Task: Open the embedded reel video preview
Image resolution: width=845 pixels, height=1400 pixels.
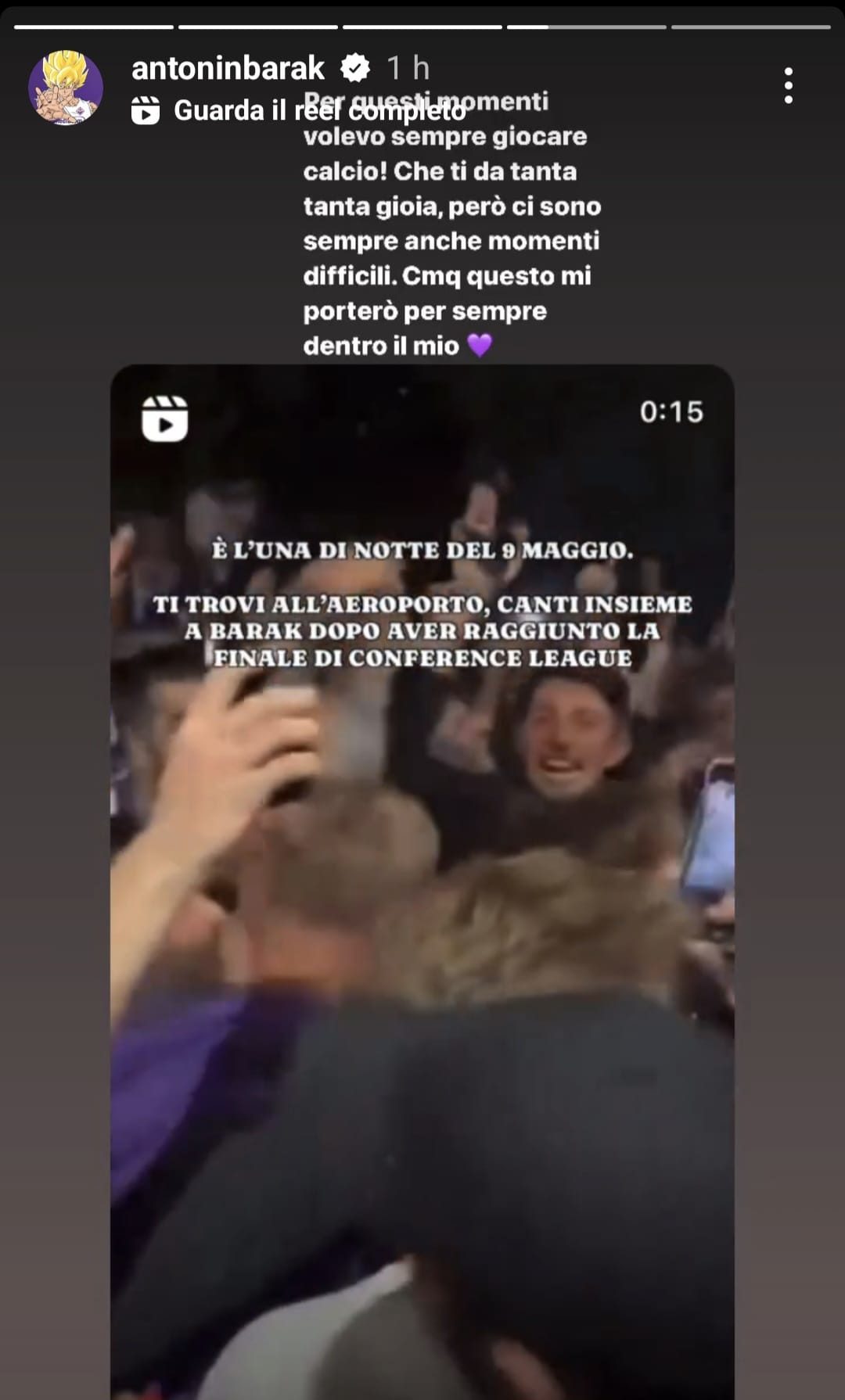Action: pyautogui.click(x=422, y=881)
